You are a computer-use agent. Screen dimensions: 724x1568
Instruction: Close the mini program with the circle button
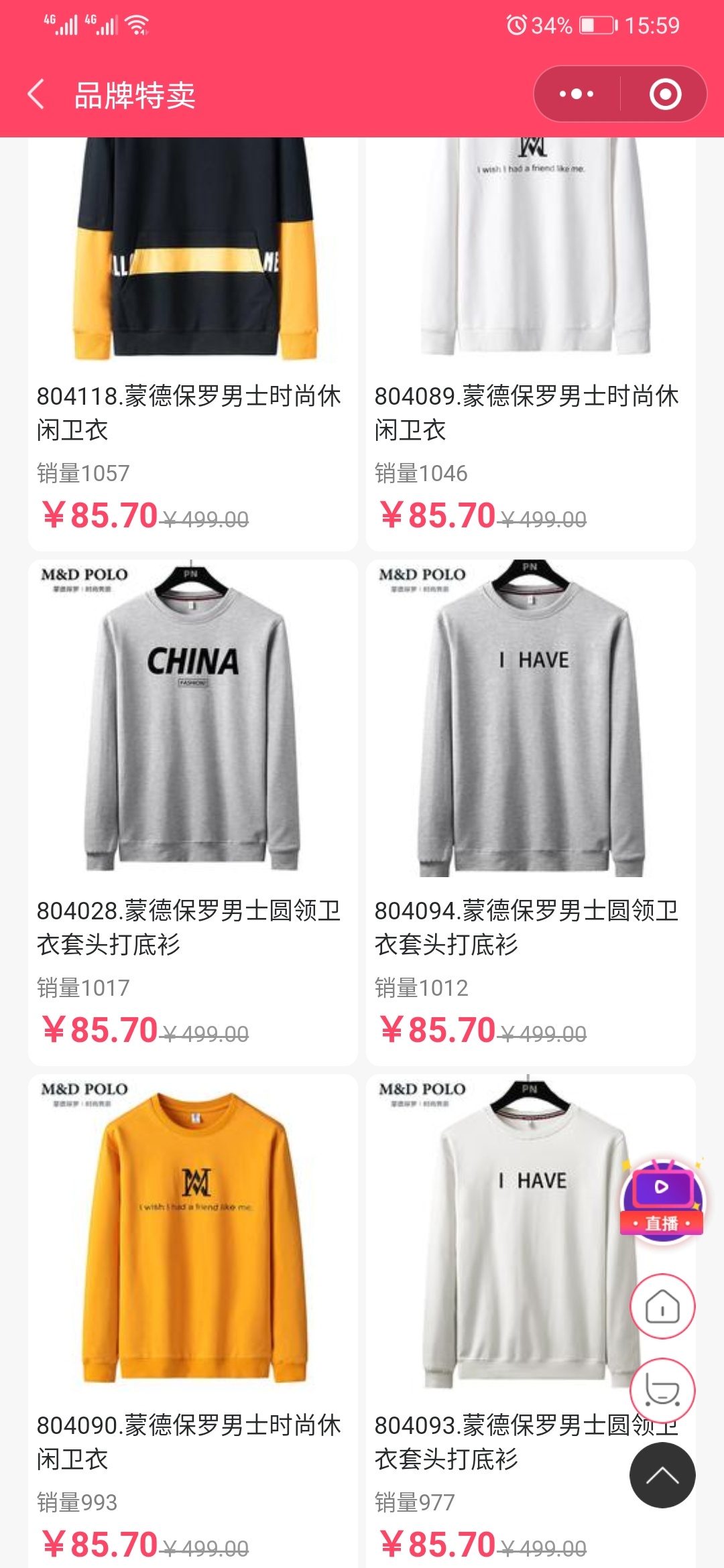pyautogui.click(x=665, y=94)
